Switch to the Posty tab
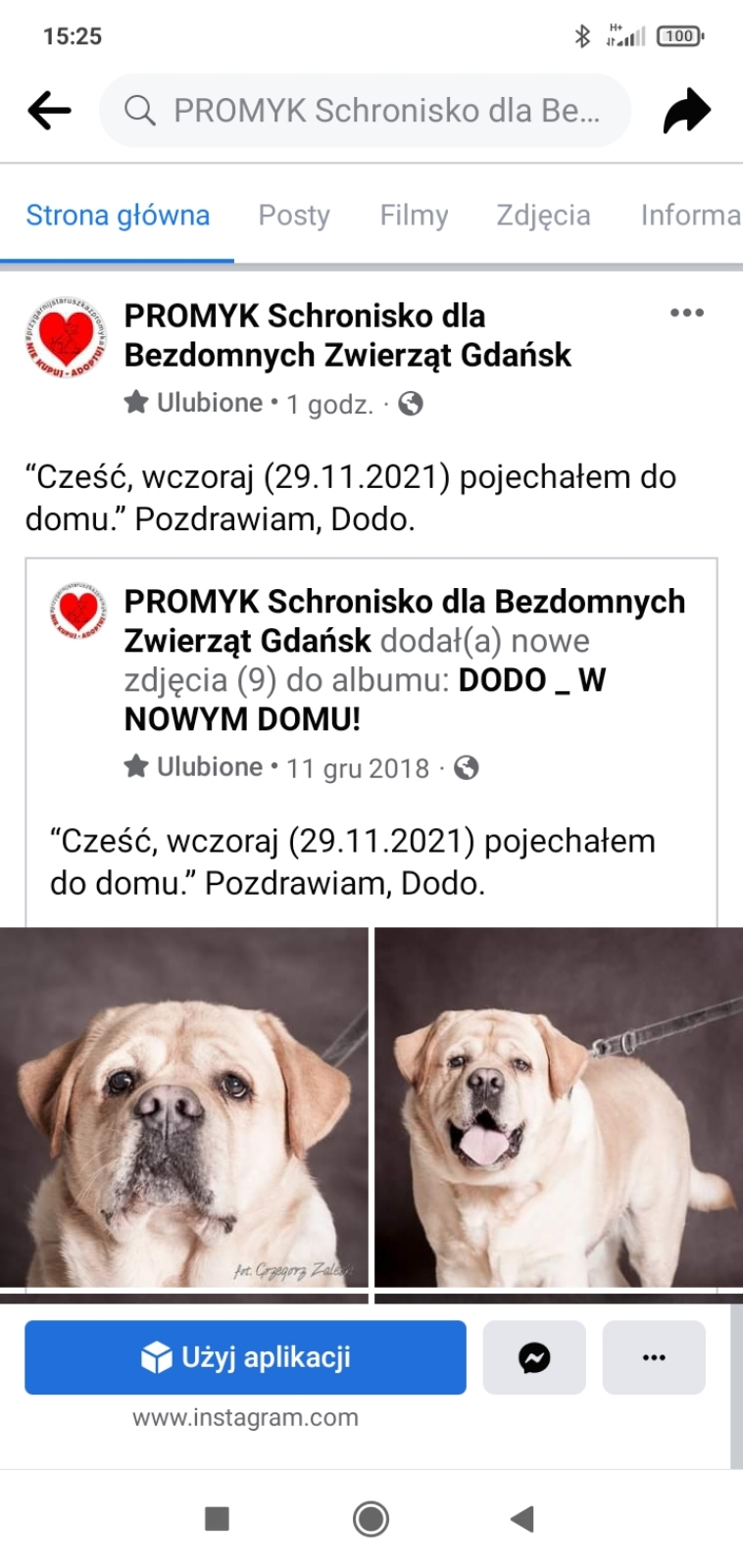The width and height of the screenshot is (743, 1568). (294, 216)
